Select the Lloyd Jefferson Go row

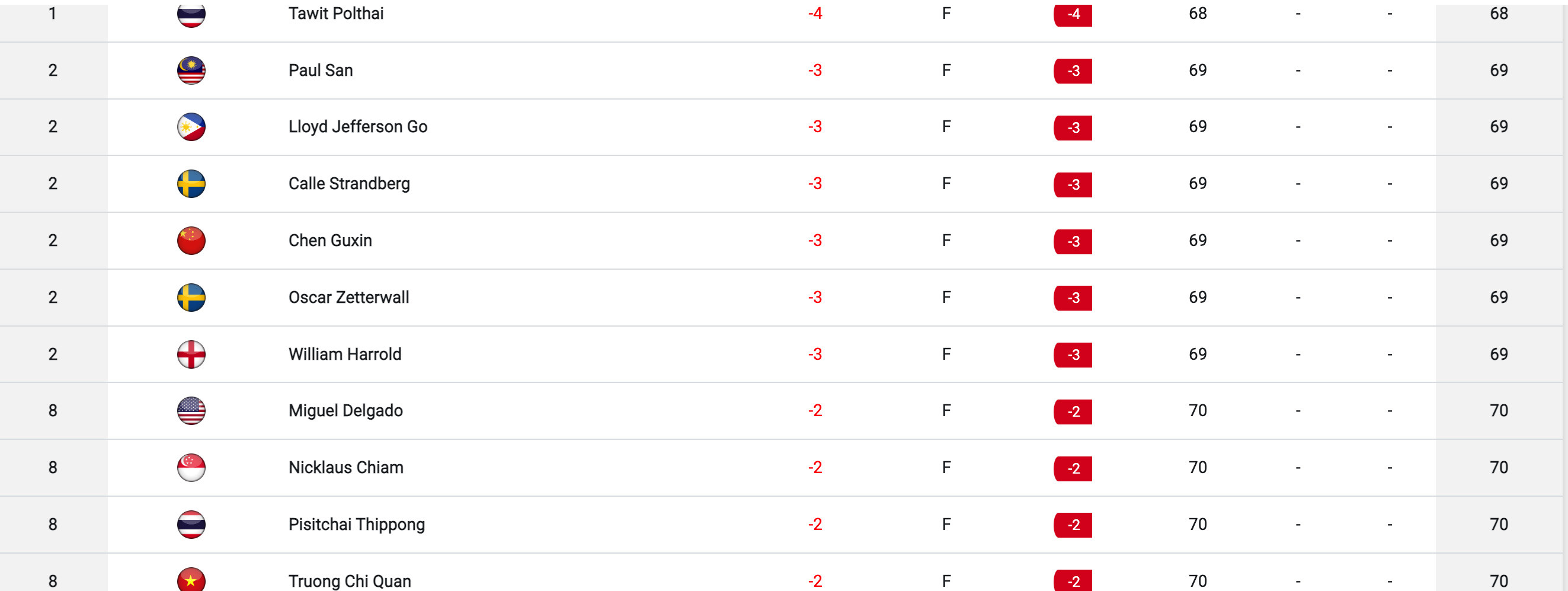(358, 127)
